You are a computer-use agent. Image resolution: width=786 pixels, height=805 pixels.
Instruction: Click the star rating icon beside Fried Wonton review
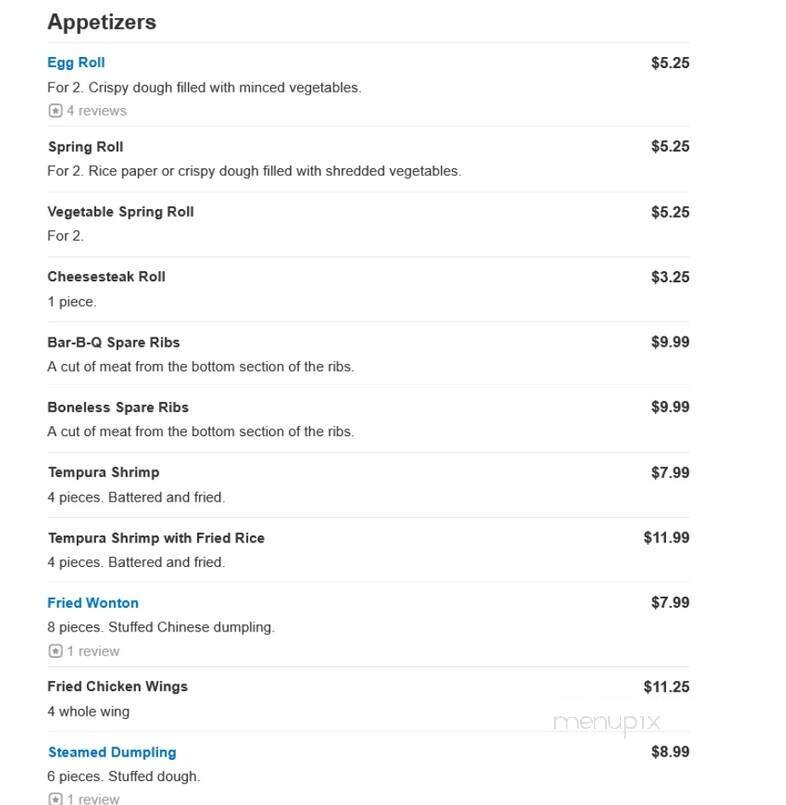tap(54, 650)
